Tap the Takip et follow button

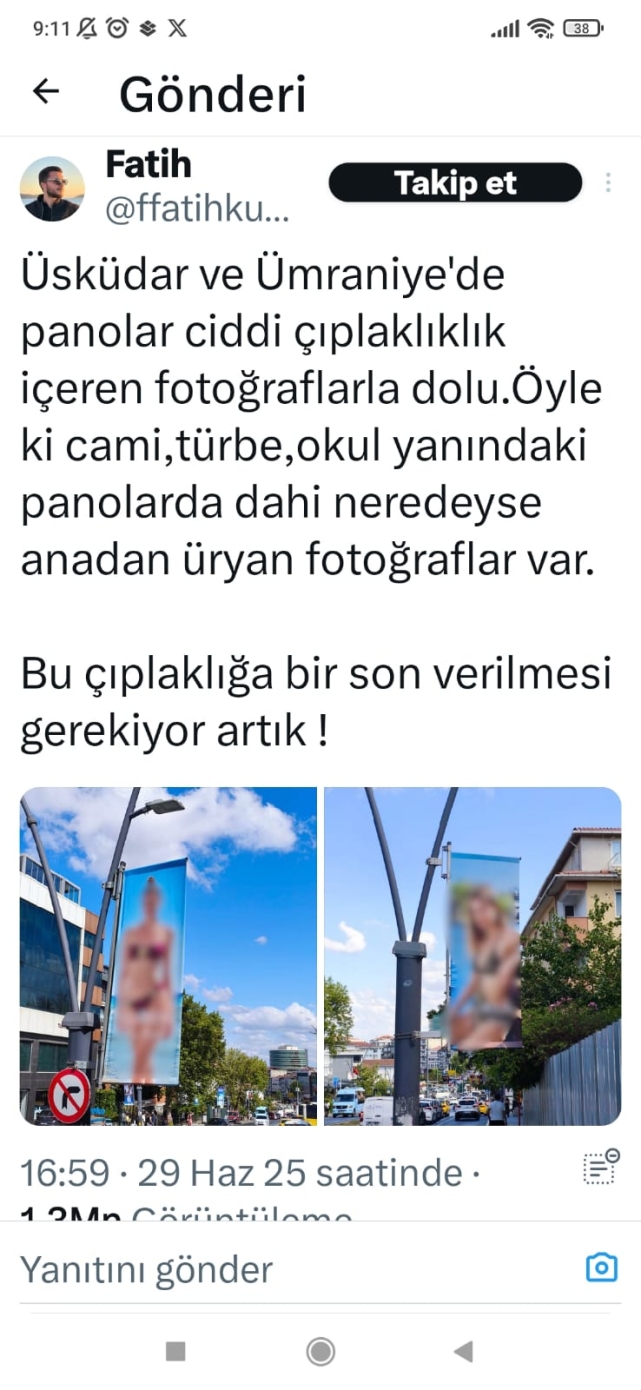click(455, 183)
